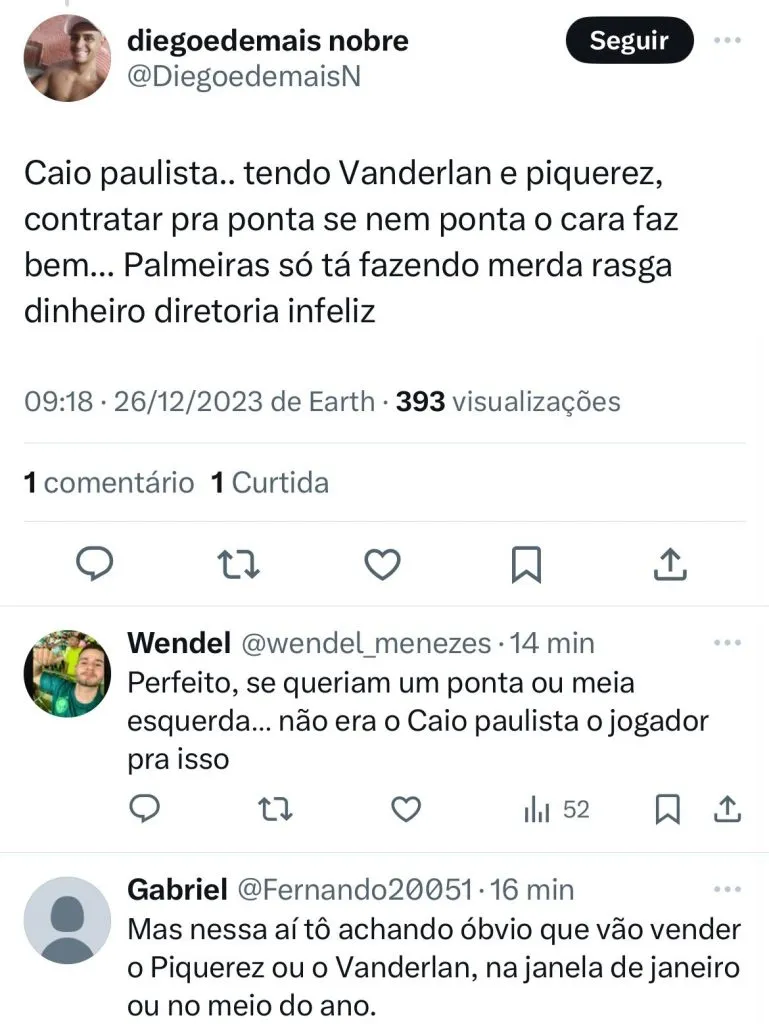Open Gabriel's profile avatar
The width and height of the screenshot is (769, 1024).
67,920
